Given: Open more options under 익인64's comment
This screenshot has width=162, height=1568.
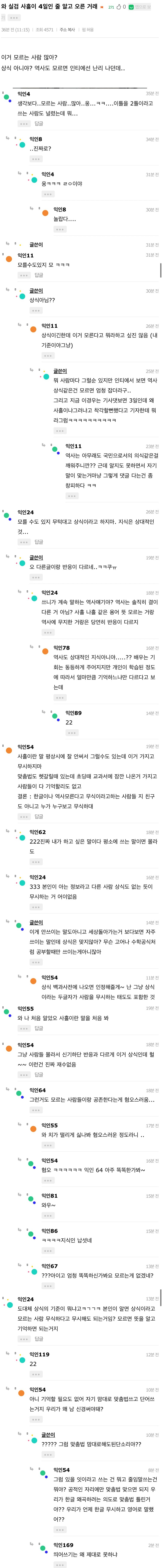Looking at the screenshot, I should (x=36, y=1110).
